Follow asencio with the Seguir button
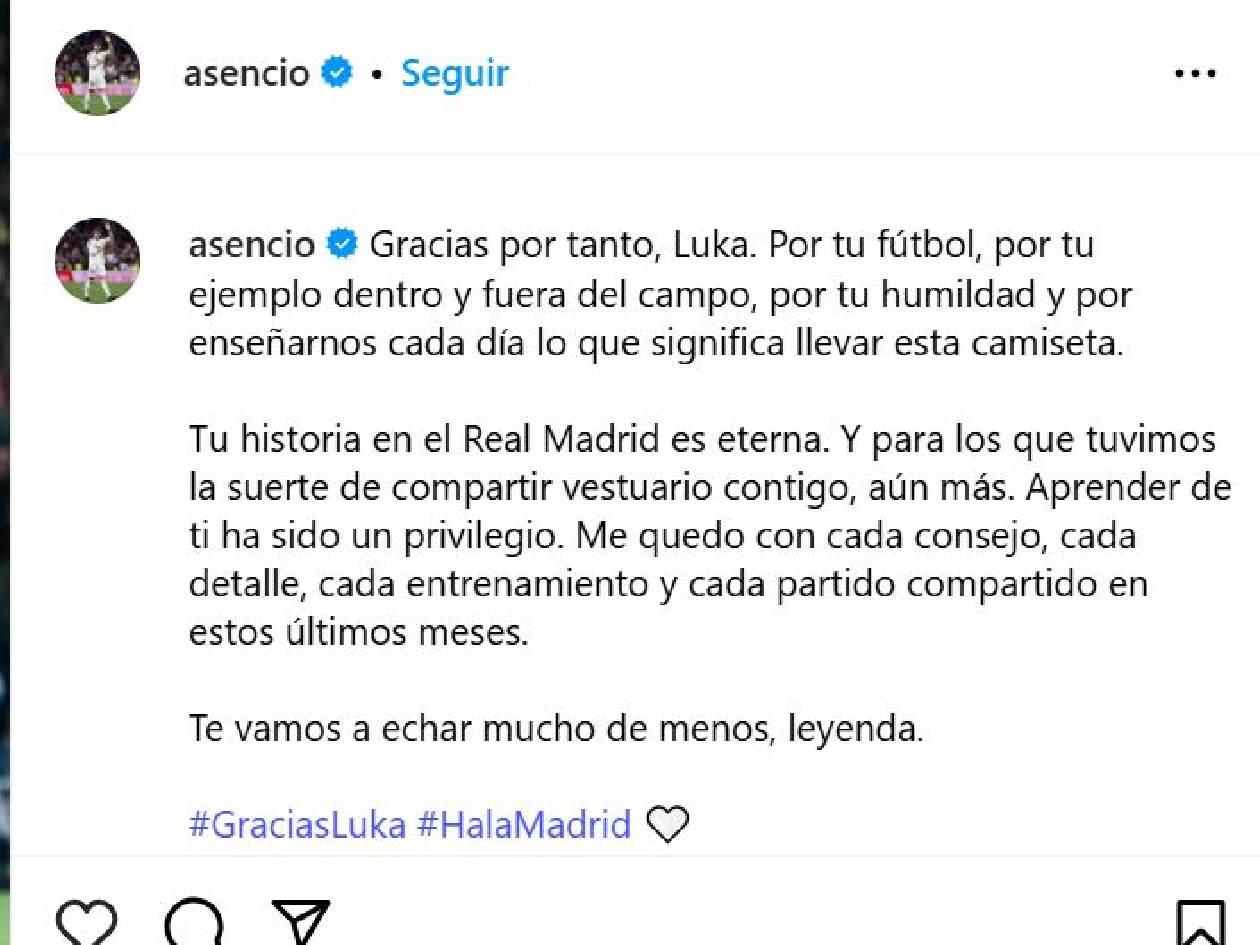 pyautogui.click(x=454, y=74)
